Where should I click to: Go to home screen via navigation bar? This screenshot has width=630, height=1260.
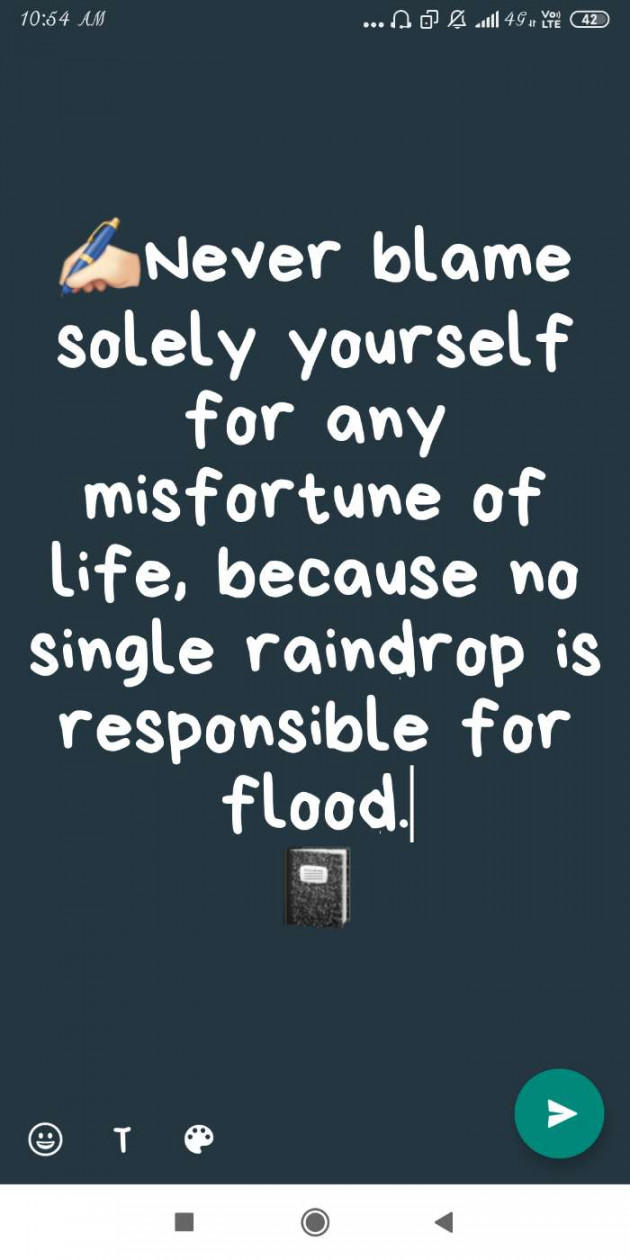point(315,1221)
